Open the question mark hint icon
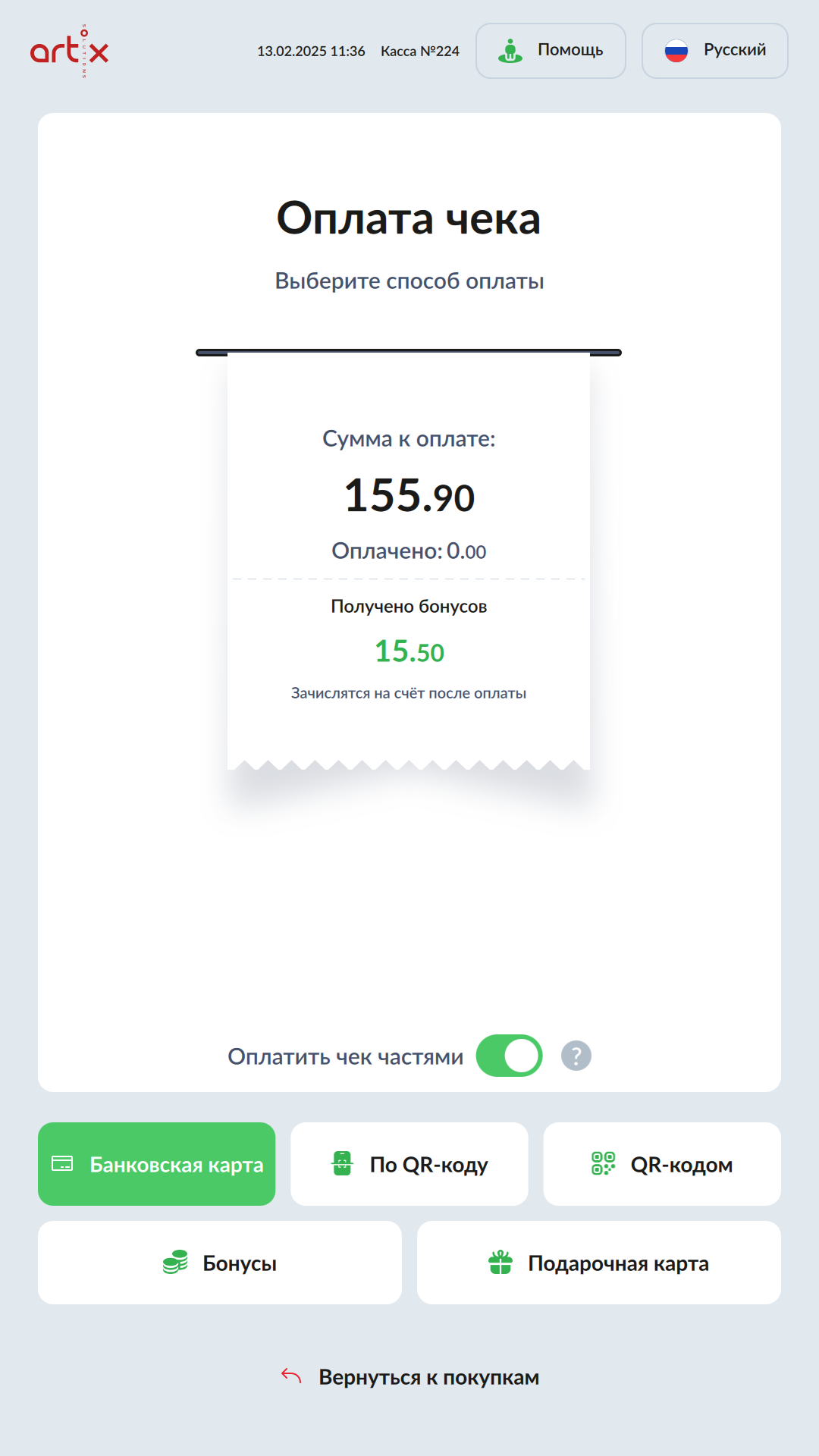The width and height of the screenshot is (819, 1456). point(576,1056)
